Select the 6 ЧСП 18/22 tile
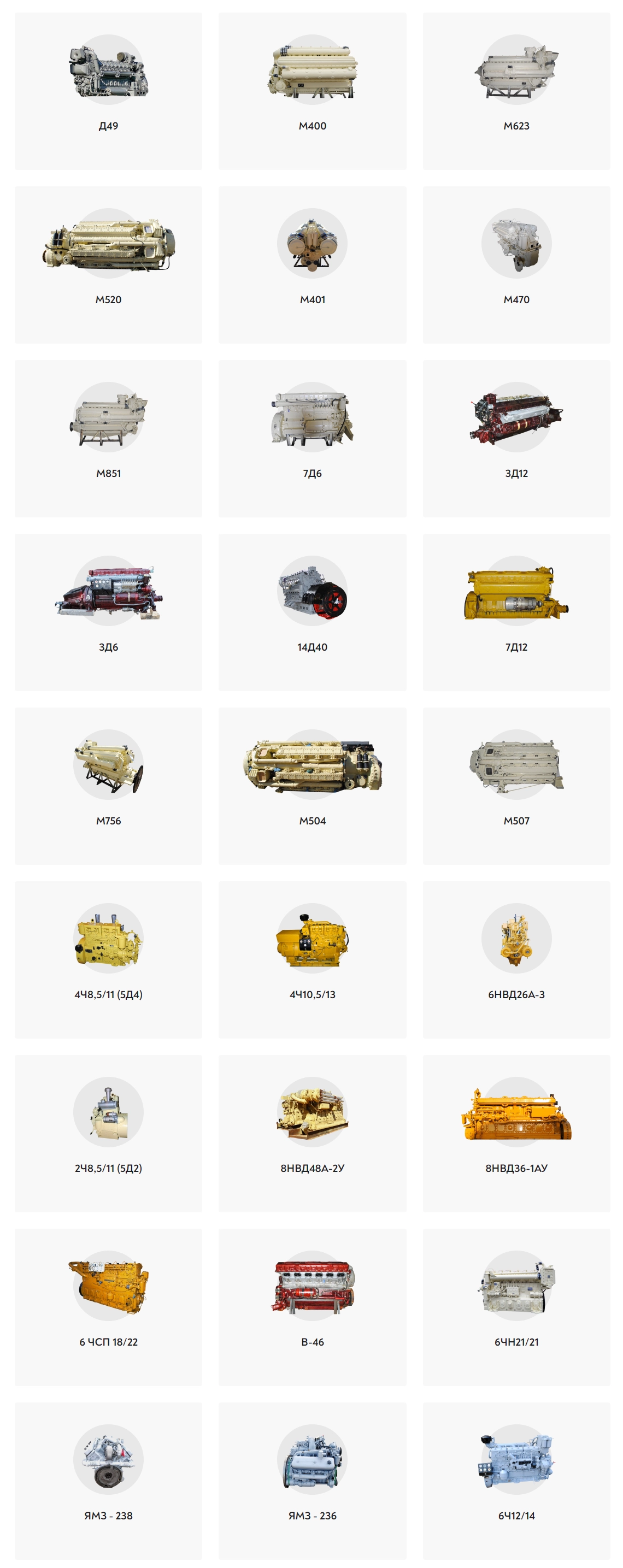The height and width of the screenshot is (1568, 623). [x=108, y=1307]
